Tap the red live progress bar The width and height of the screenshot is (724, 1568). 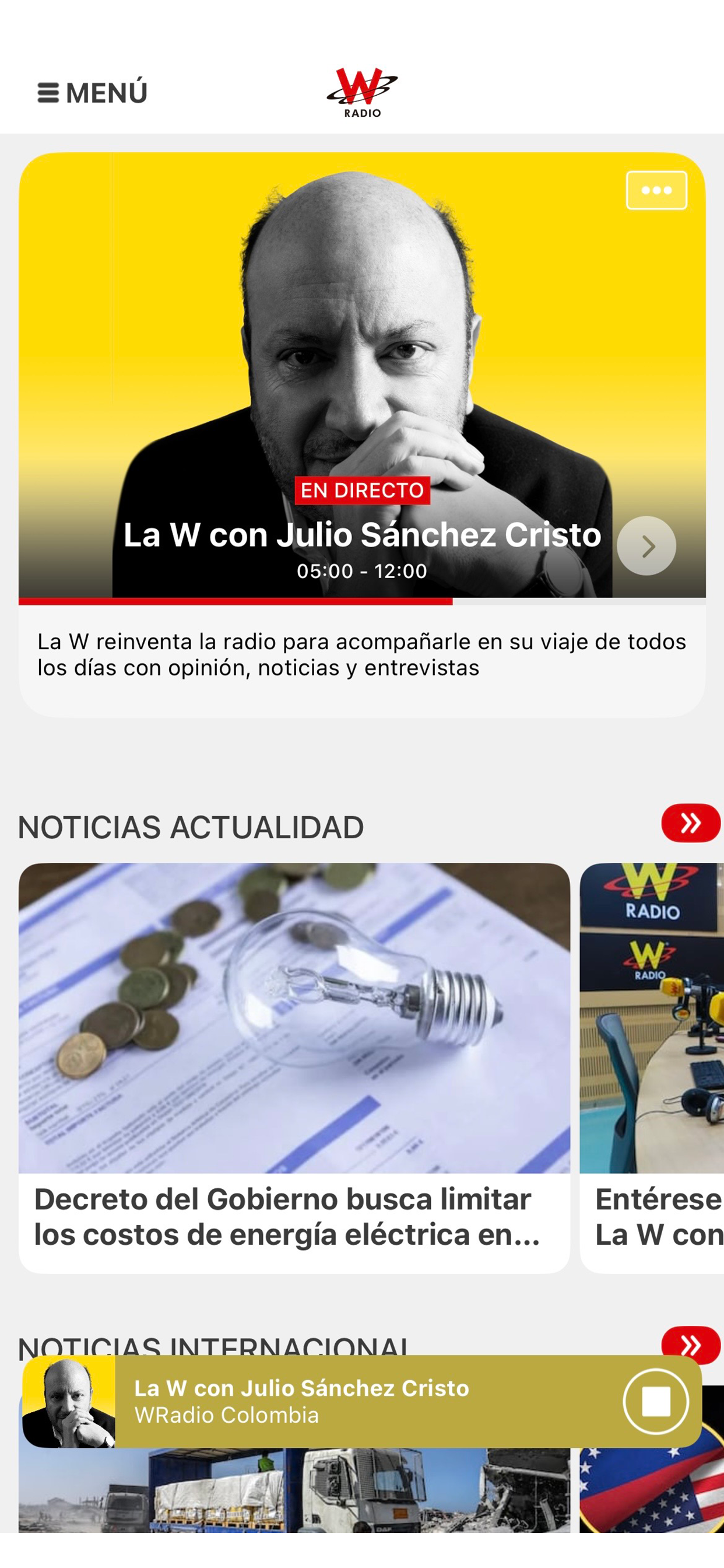pos(237,602)
